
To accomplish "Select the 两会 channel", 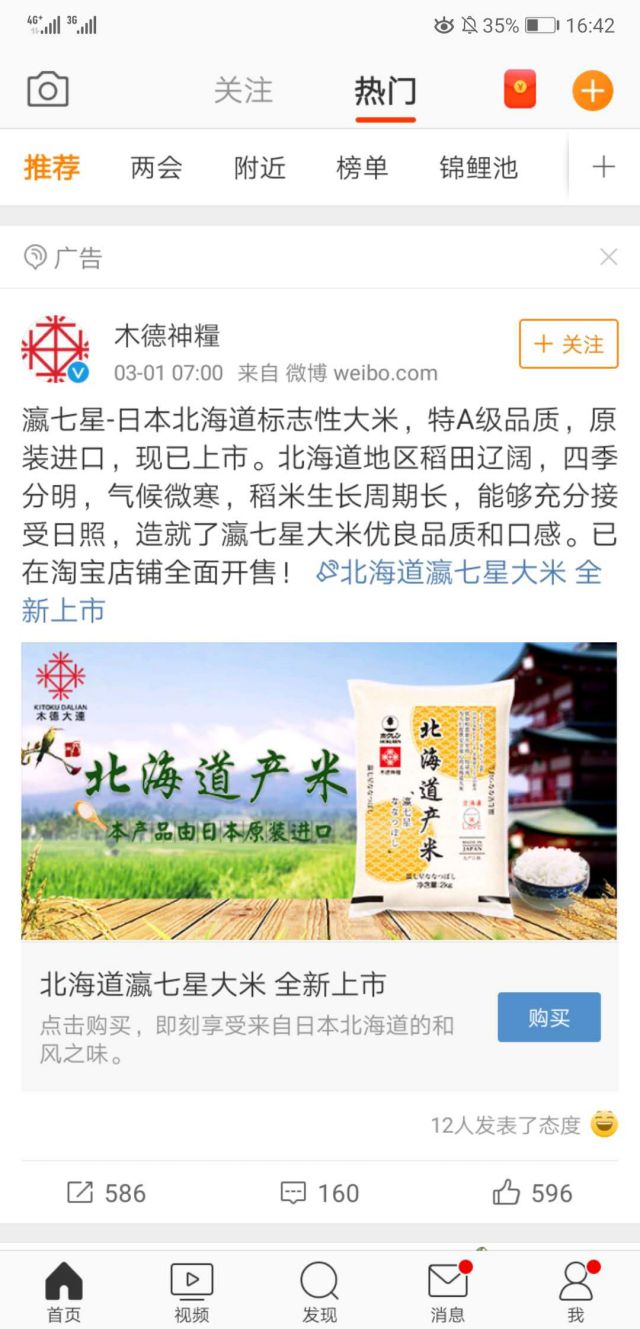I will (x=157, y=167).
